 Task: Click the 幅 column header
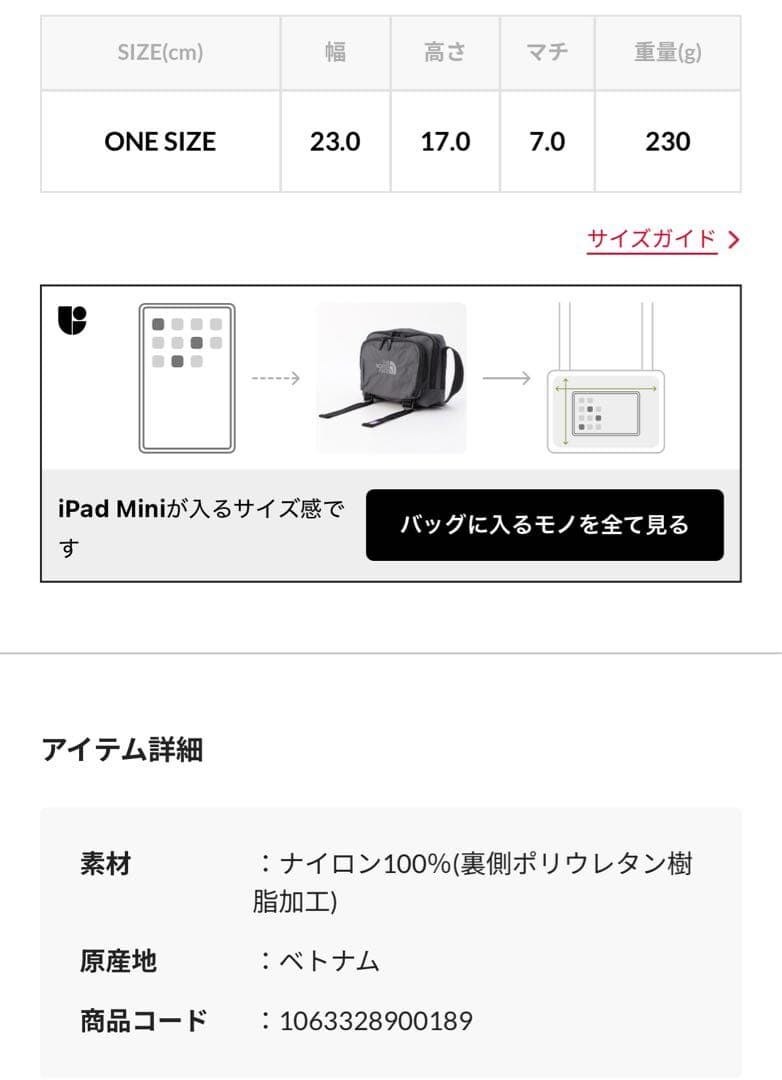pos(335,52)
